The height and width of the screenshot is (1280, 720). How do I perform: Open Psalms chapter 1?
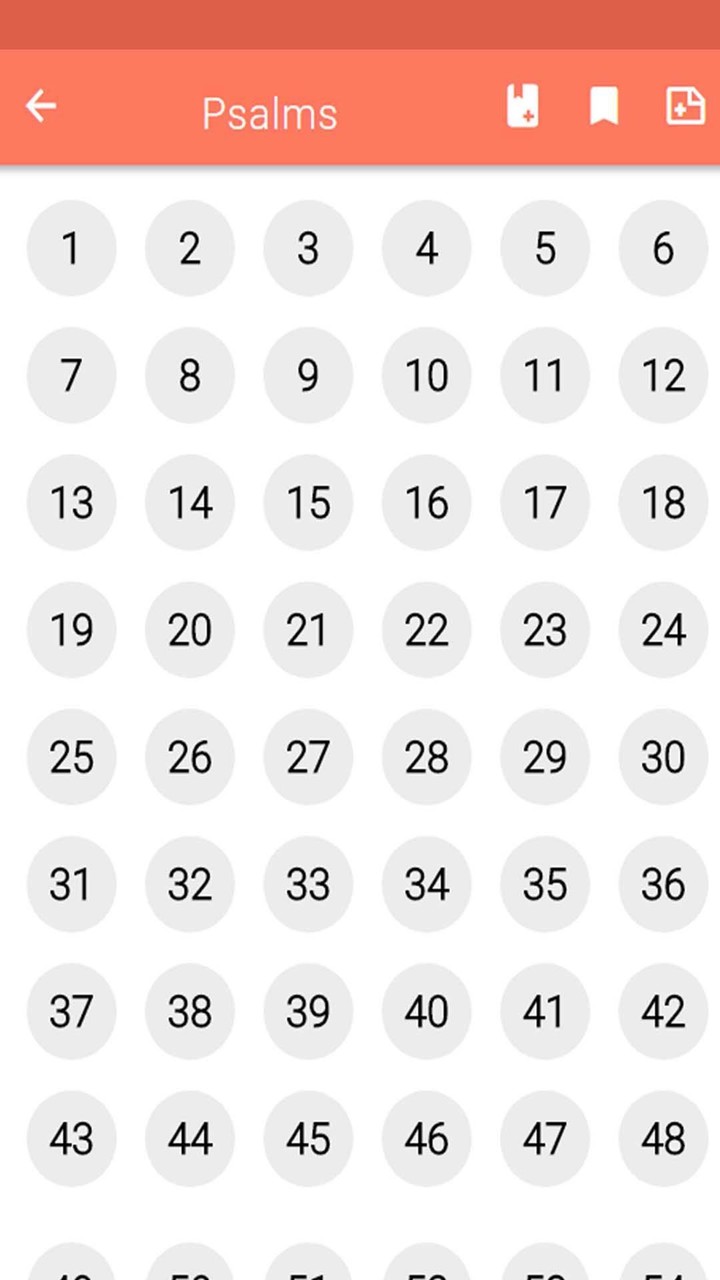[x=71, y=248]
